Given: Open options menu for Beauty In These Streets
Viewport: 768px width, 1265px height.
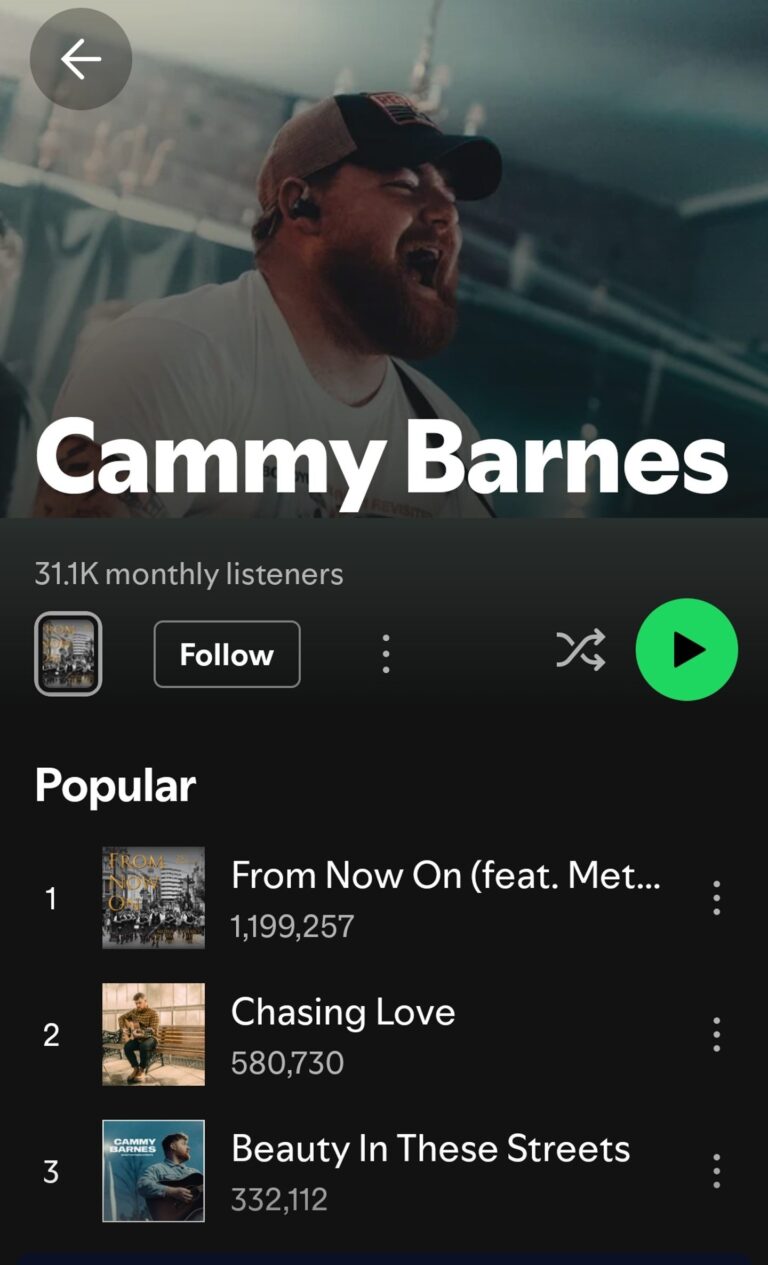Looking at the screenshot, I should tap(716, 1171).
